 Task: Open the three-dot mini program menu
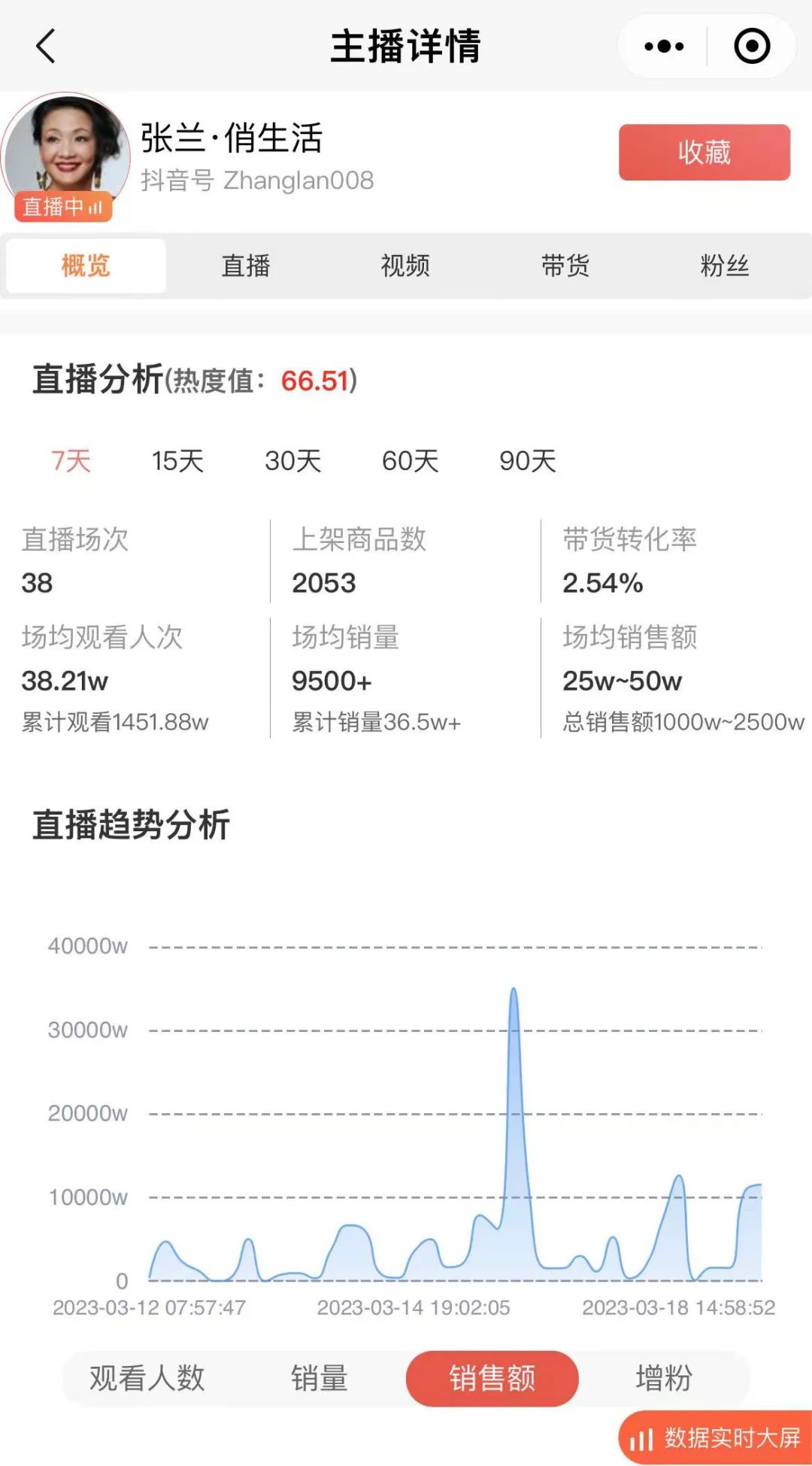click(664, 47)
